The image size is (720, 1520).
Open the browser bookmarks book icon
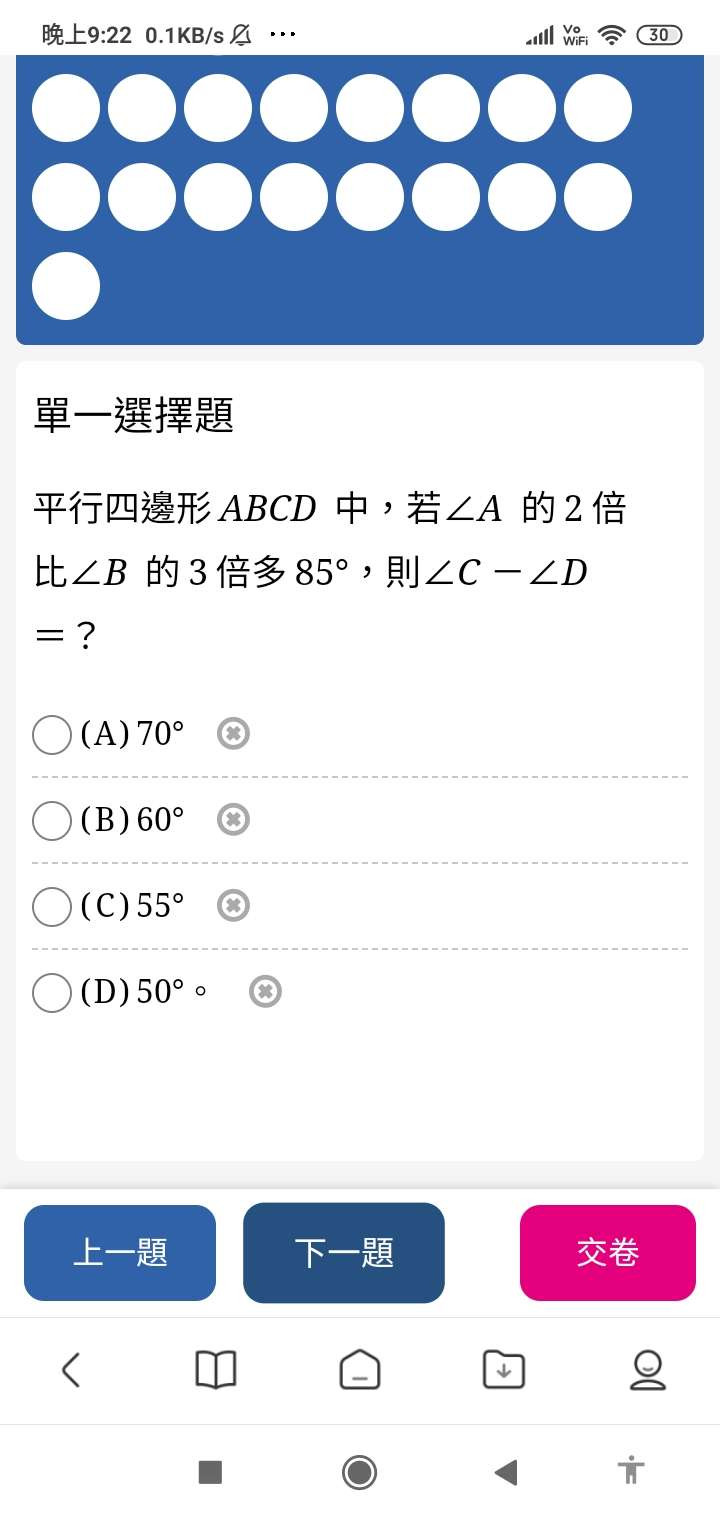tap(216, 1369)
